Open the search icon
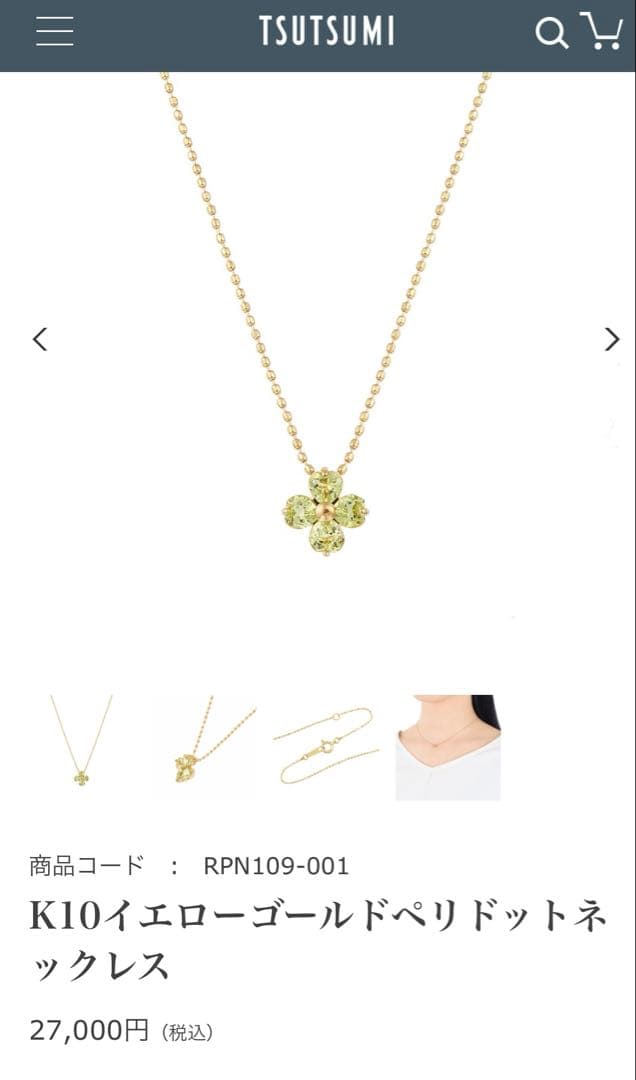The height and width of the screenshot is (1080, 636). point(550,32)
